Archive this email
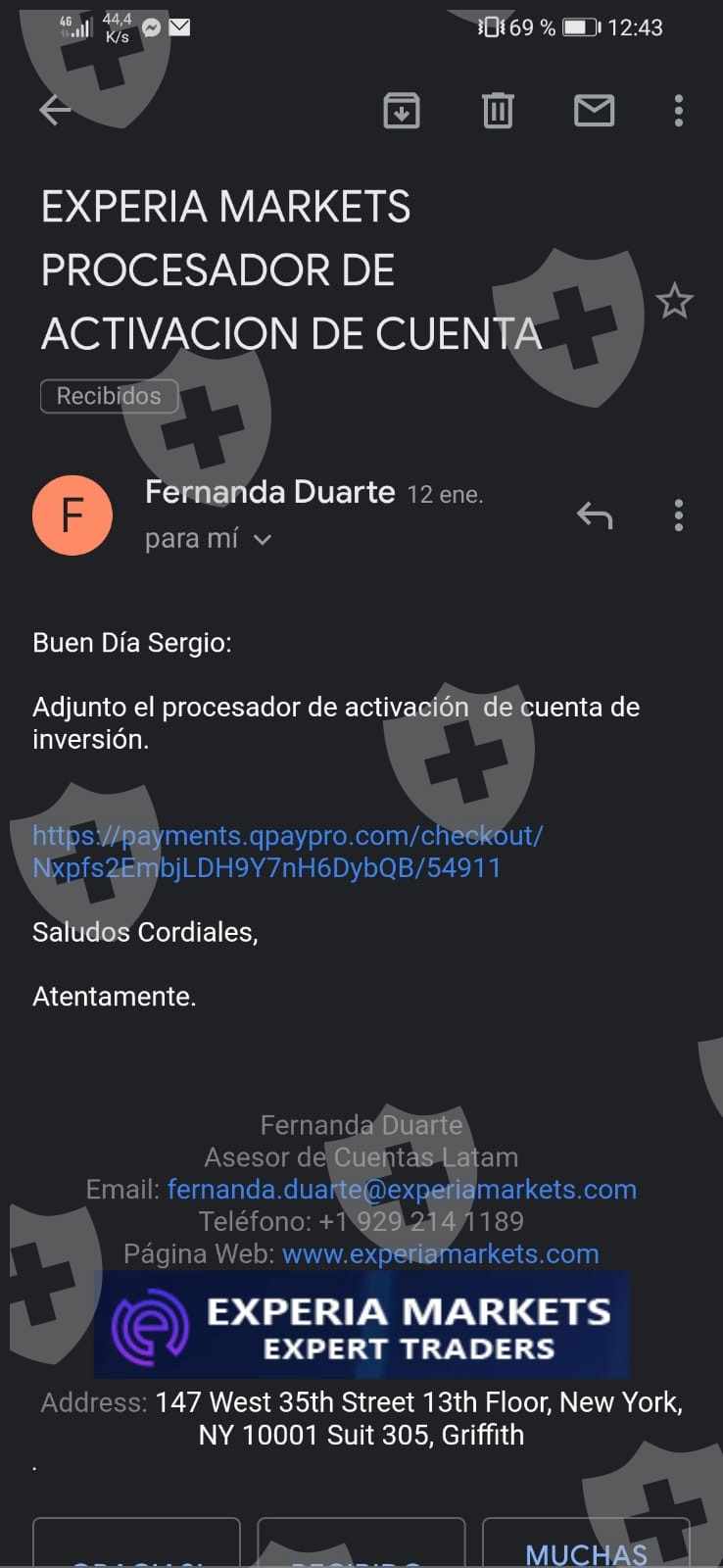Image resolution: width=723 pixels, height=1568 pixels. [401, 111]
